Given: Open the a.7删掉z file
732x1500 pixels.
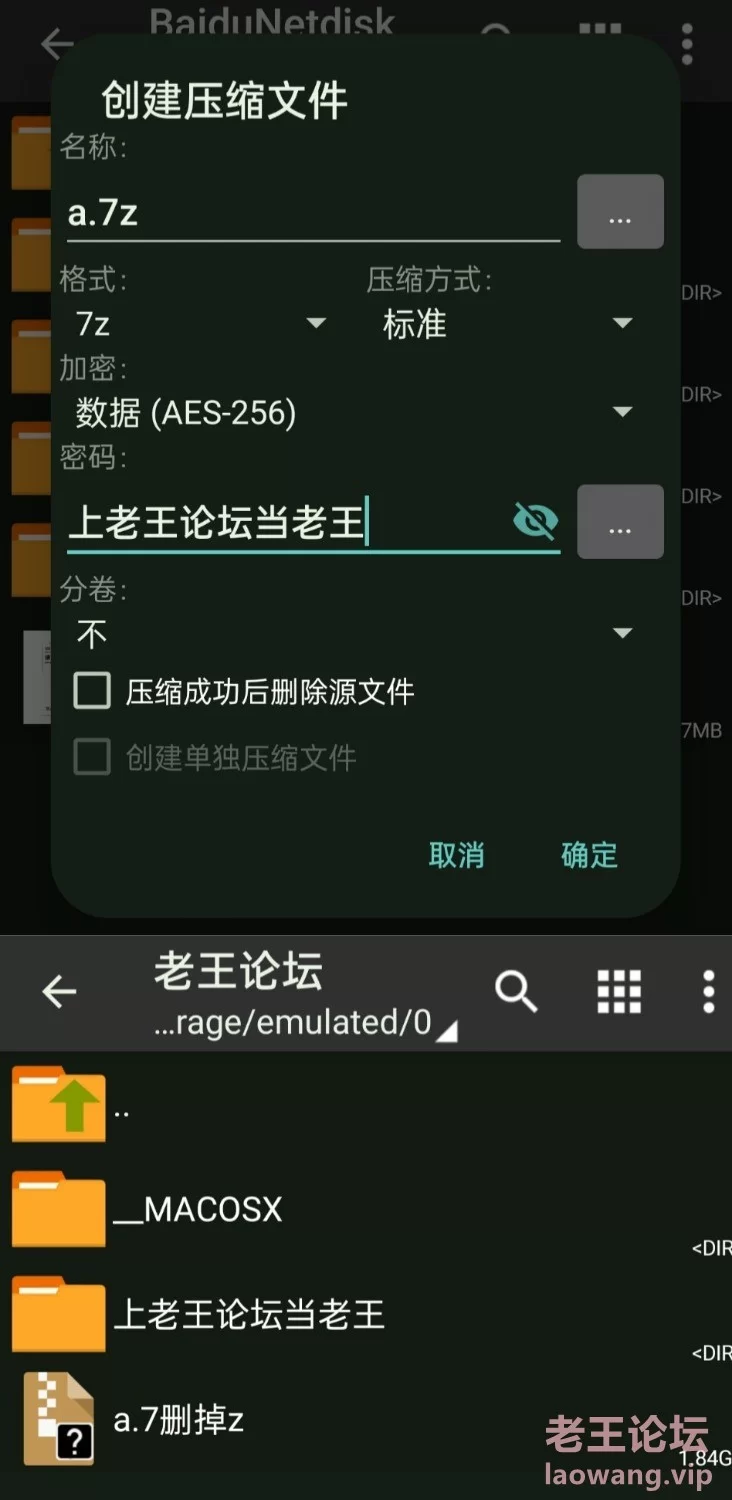Looking at the screenshot, I should 366,1419.
